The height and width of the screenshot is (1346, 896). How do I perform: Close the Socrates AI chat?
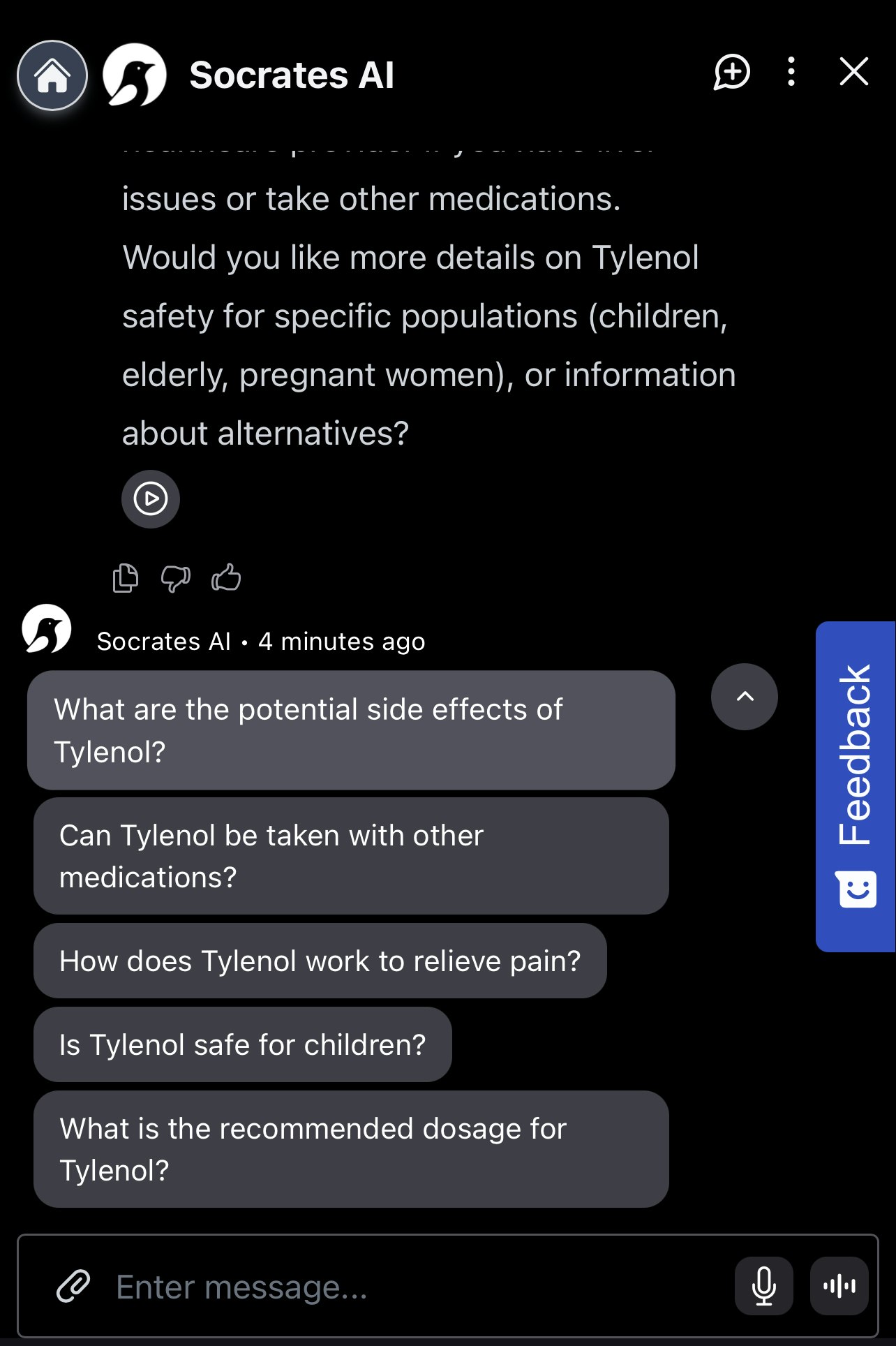pos(853,72)
